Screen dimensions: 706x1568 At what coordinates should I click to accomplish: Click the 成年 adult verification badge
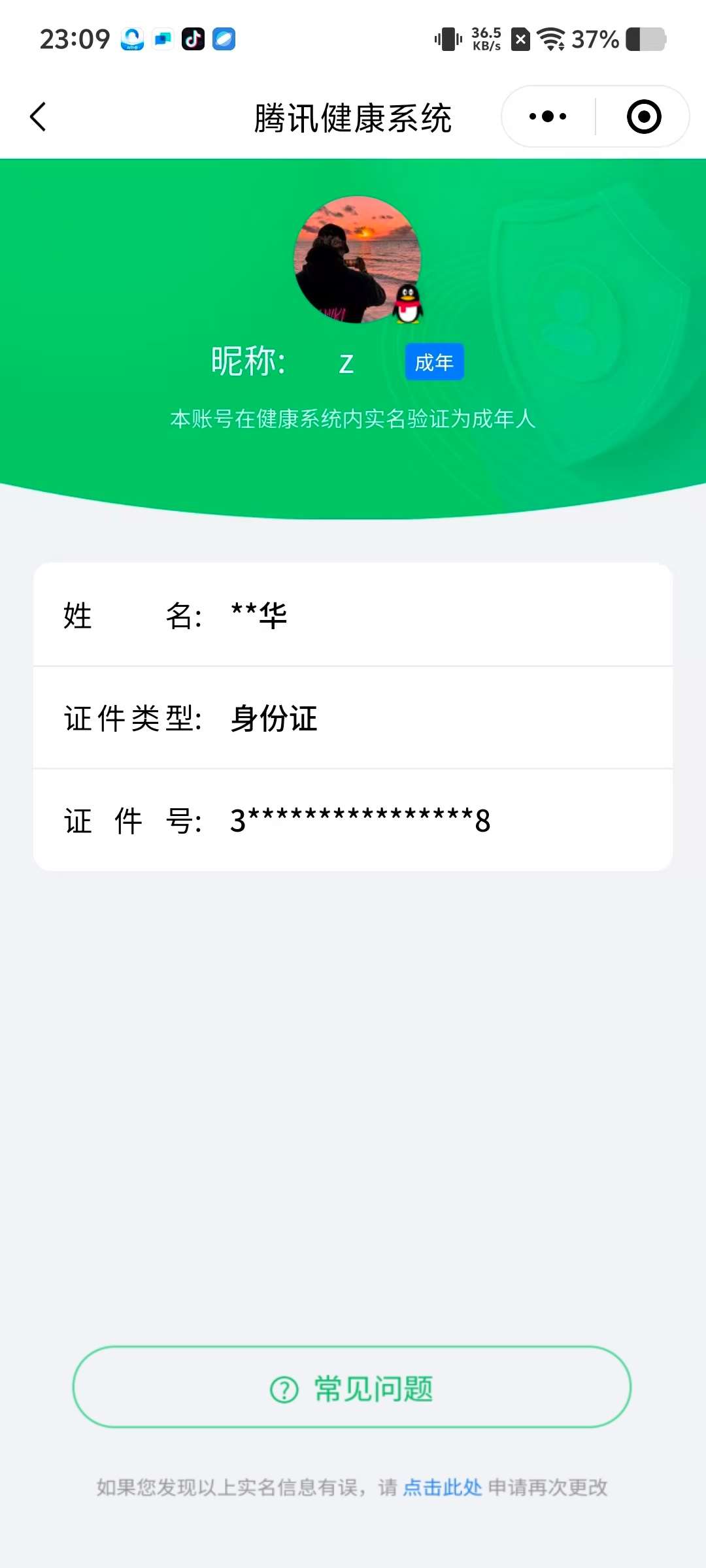pos(433,361)
